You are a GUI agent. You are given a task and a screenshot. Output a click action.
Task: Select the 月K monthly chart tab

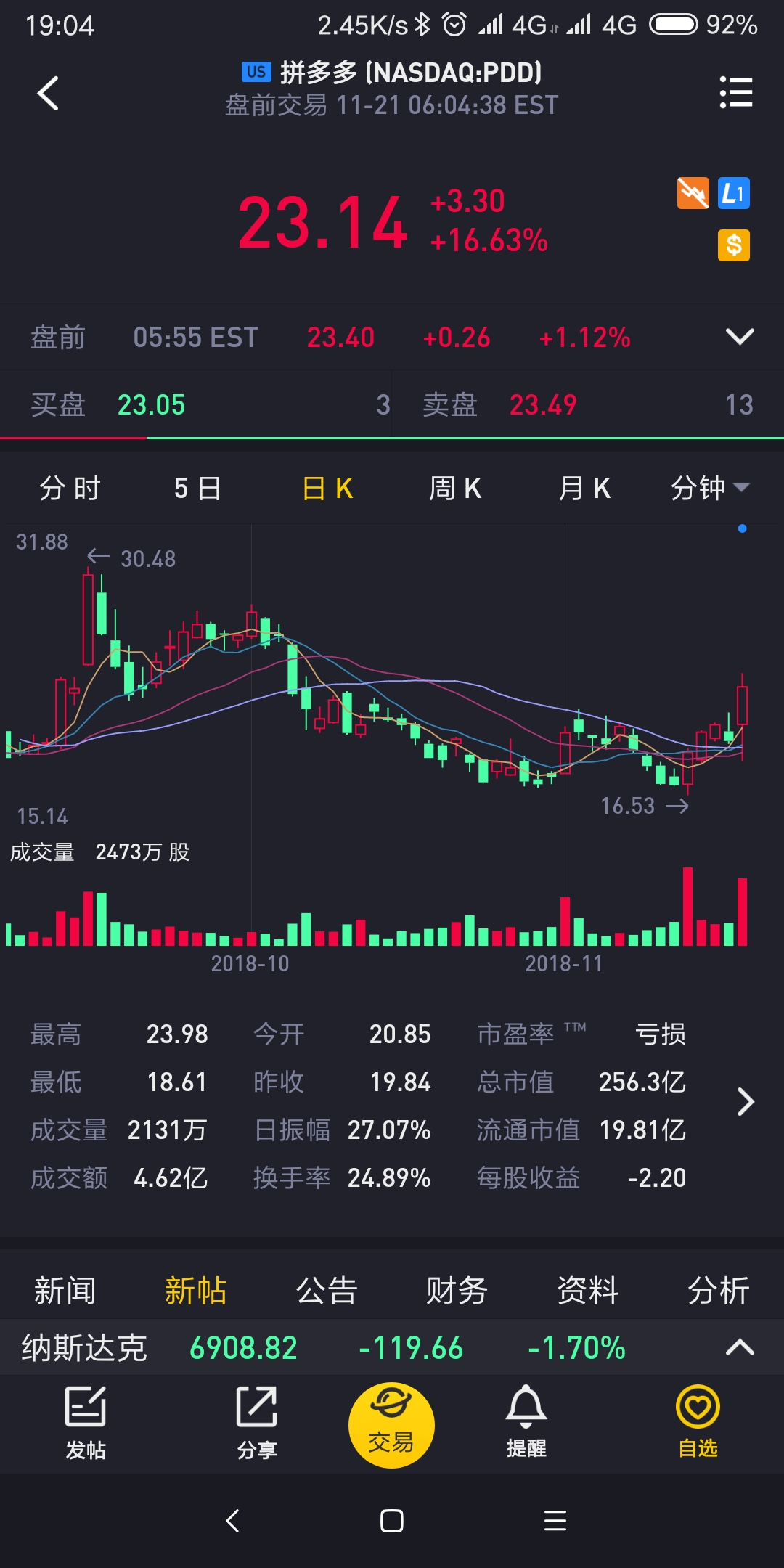(x=584, y=489)
